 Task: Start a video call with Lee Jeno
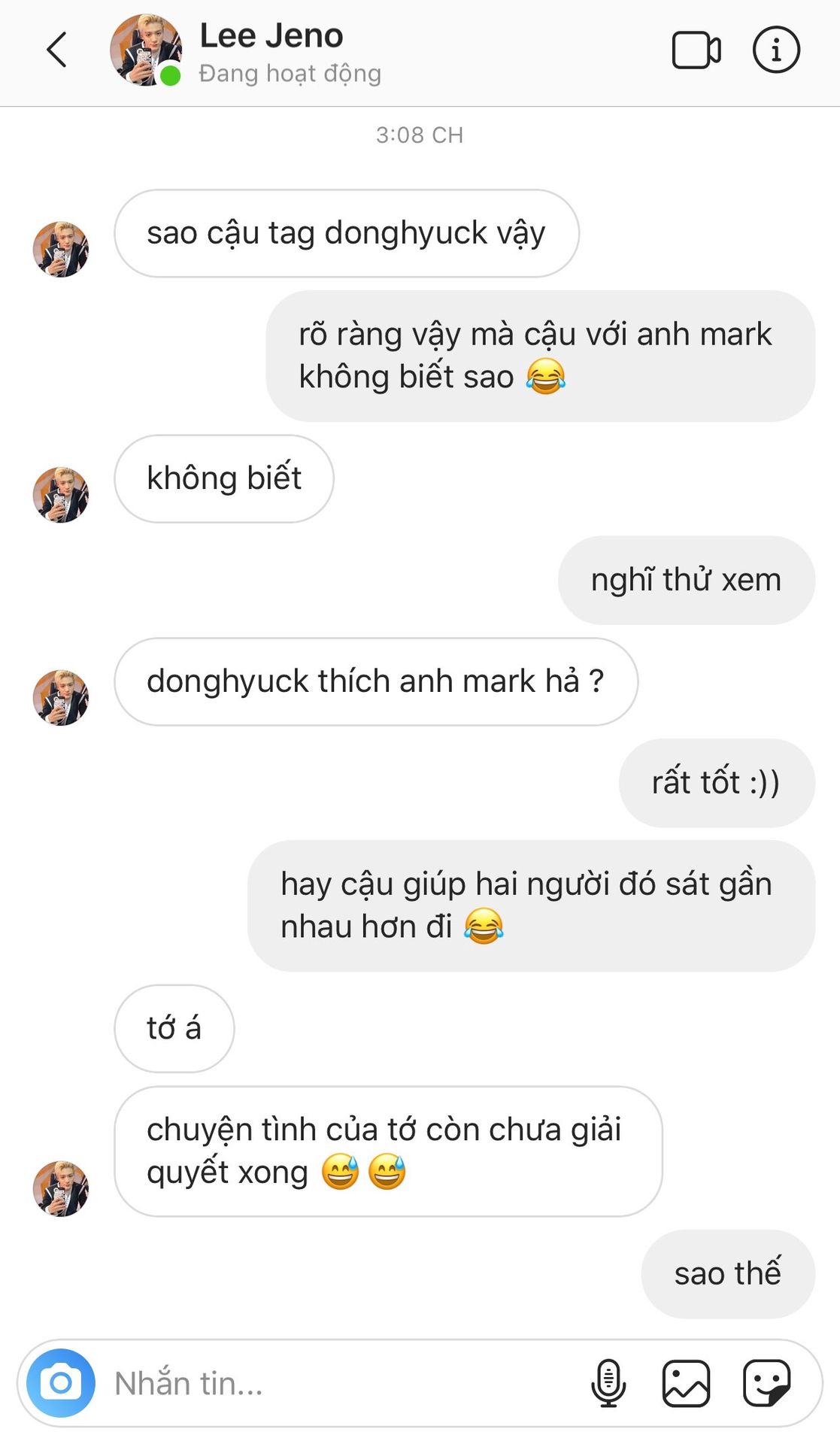tap(696, 50)
